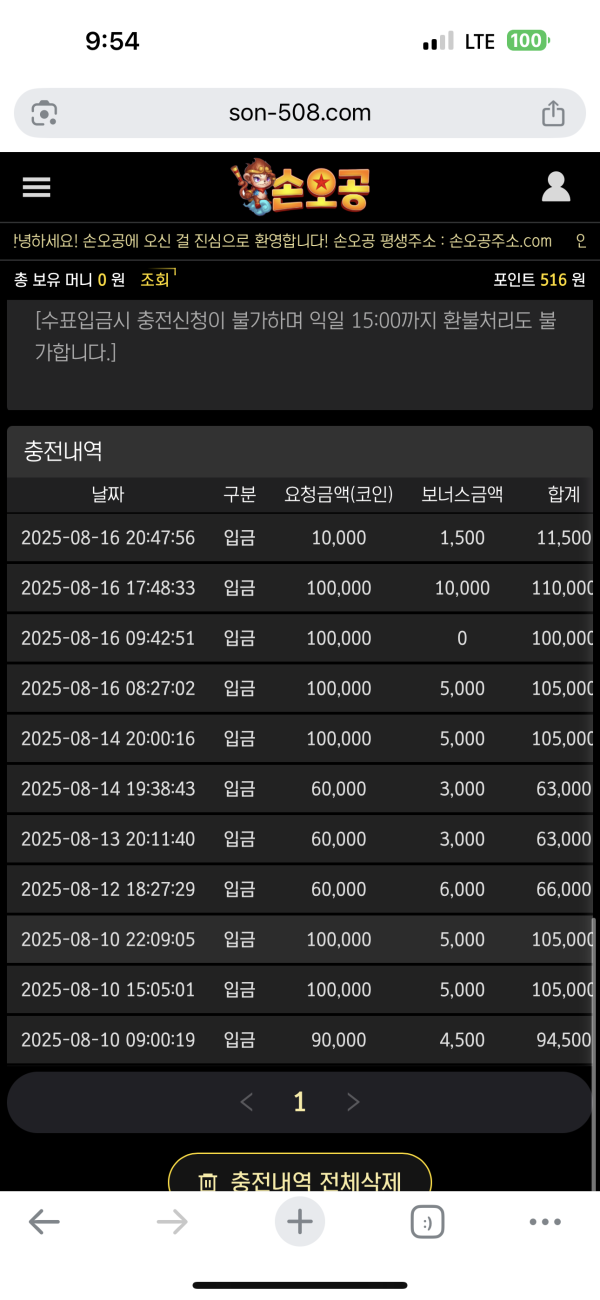Screen dimensions: 600x1300
Task: Tap the 조회 balance check button
Action: (155, 279)
